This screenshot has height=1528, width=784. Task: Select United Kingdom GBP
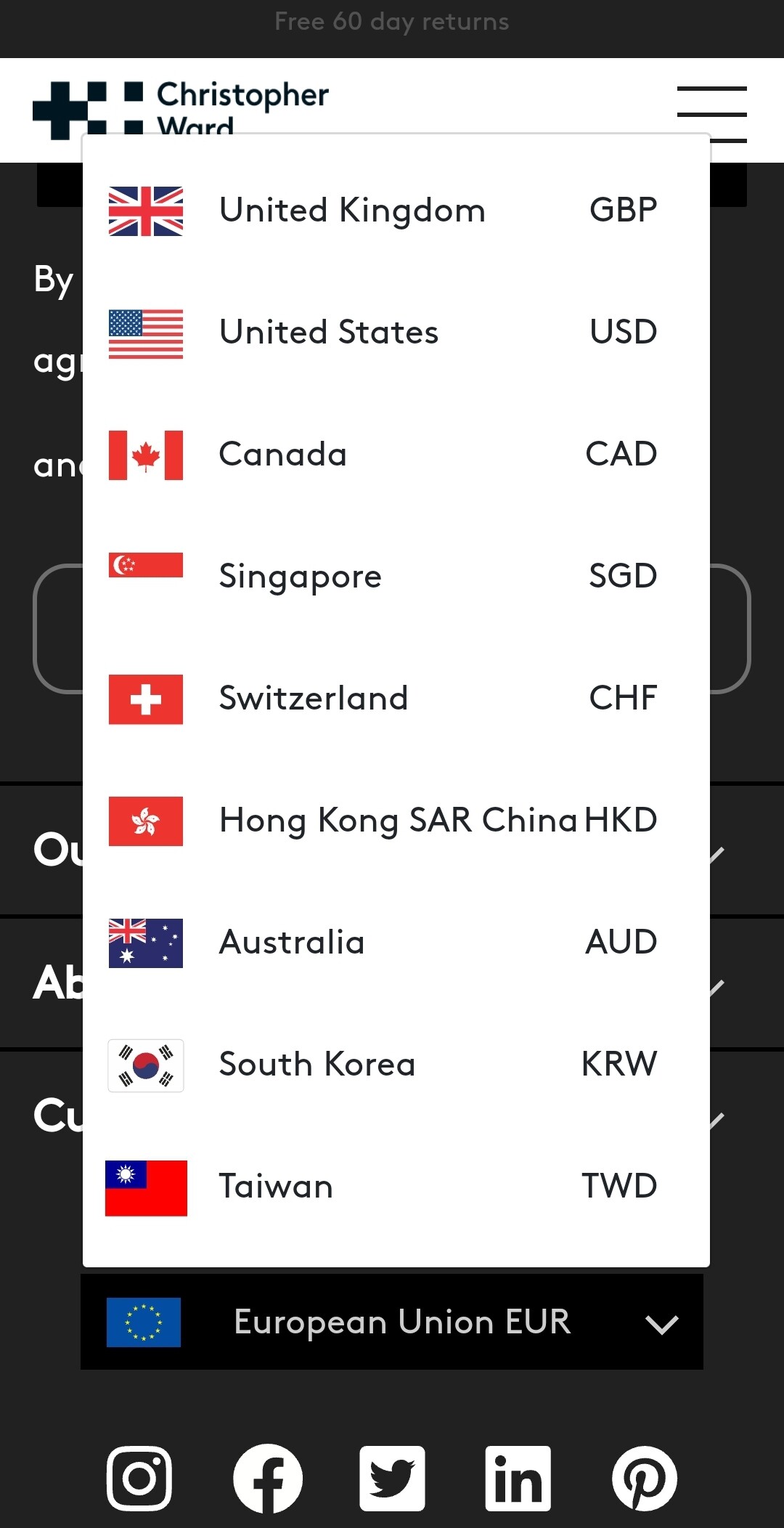[x=396, y=211]
